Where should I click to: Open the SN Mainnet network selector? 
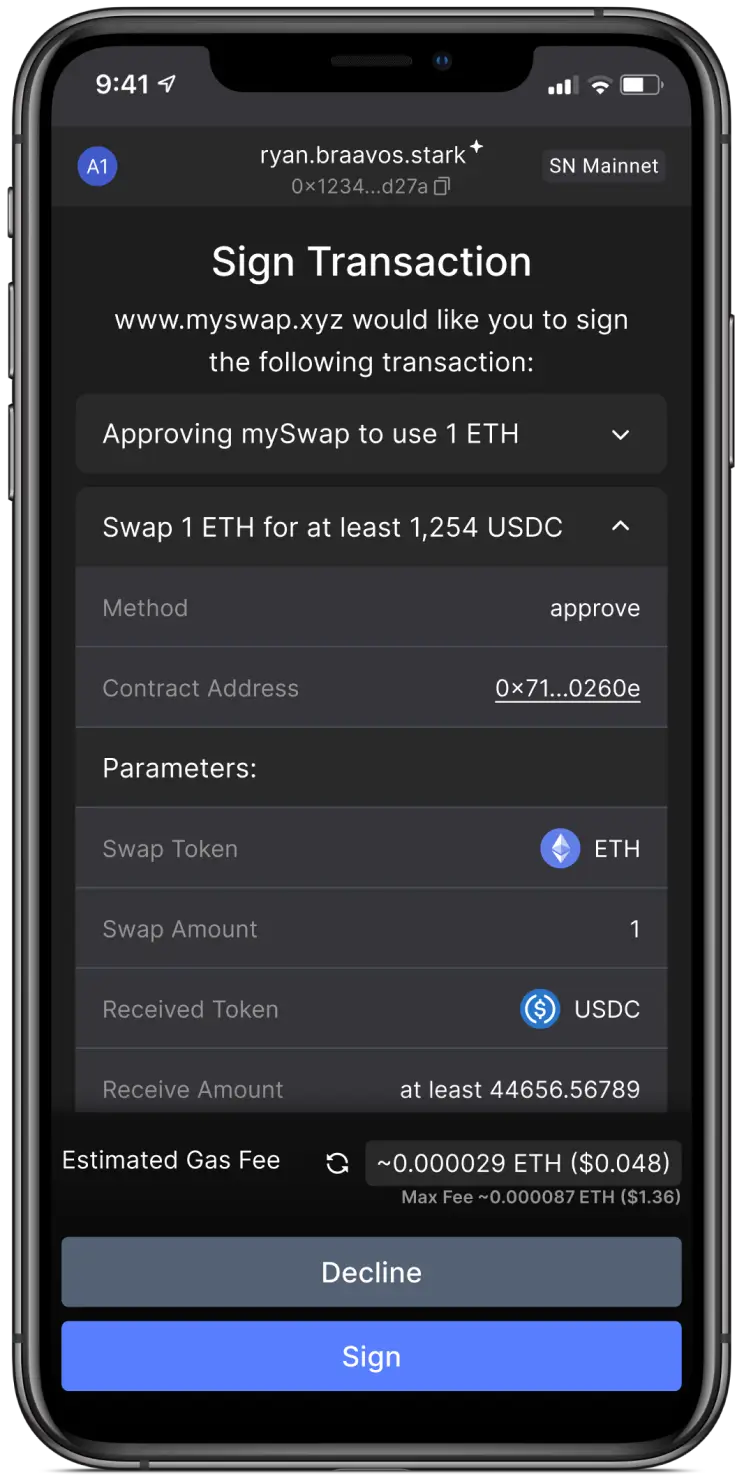[604, 166]
